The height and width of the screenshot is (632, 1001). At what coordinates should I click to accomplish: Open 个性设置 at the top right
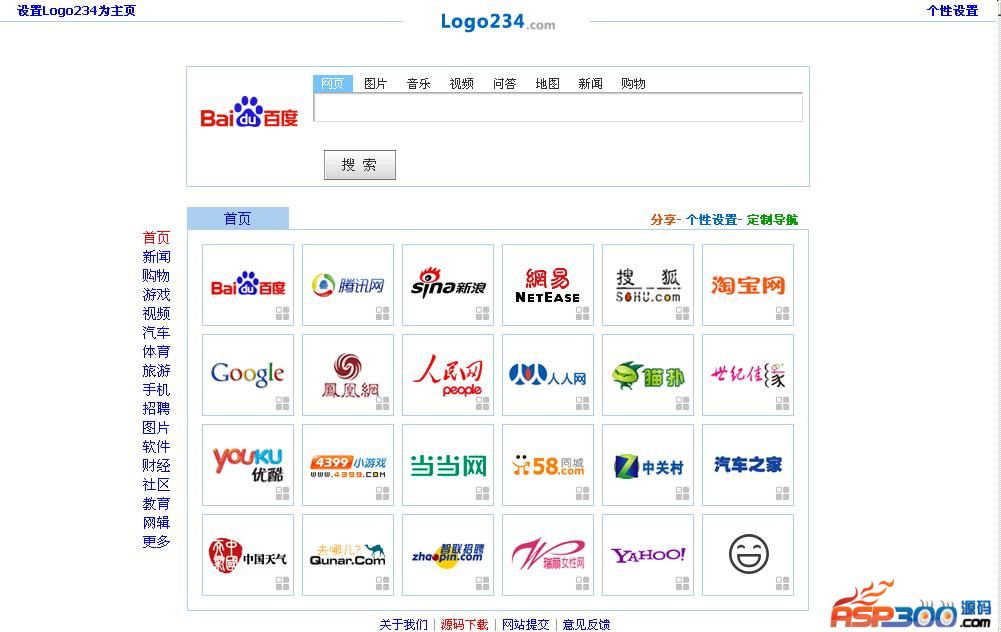click(952, 11)
